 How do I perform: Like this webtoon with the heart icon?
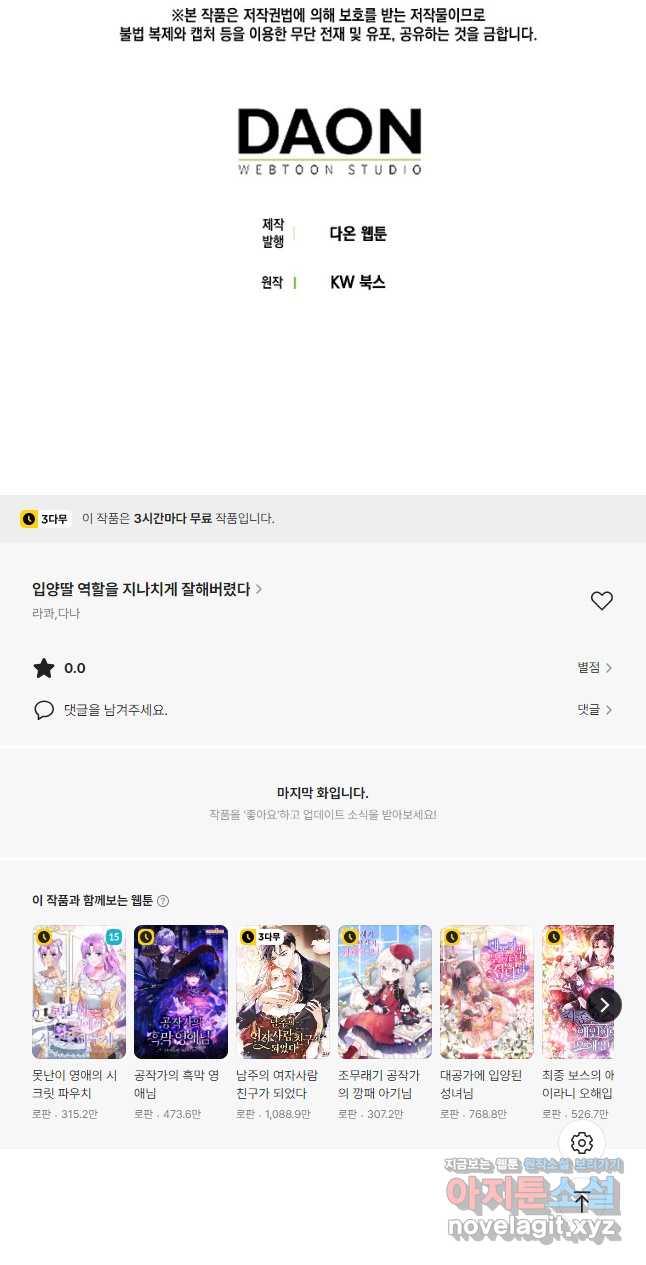601,600
